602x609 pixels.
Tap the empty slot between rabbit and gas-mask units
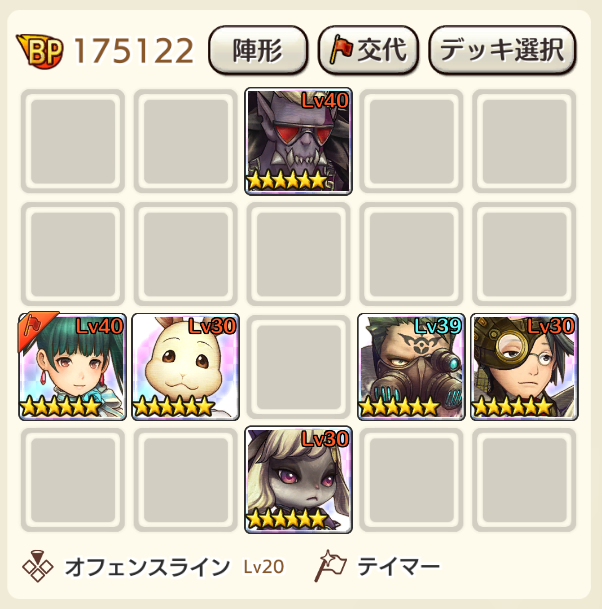[299, 366]
